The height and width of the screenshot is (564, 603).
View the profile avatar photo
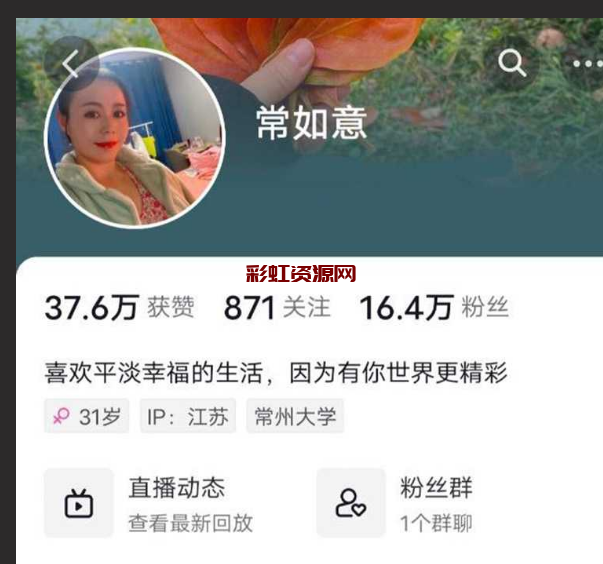click(x=135, y=138)
